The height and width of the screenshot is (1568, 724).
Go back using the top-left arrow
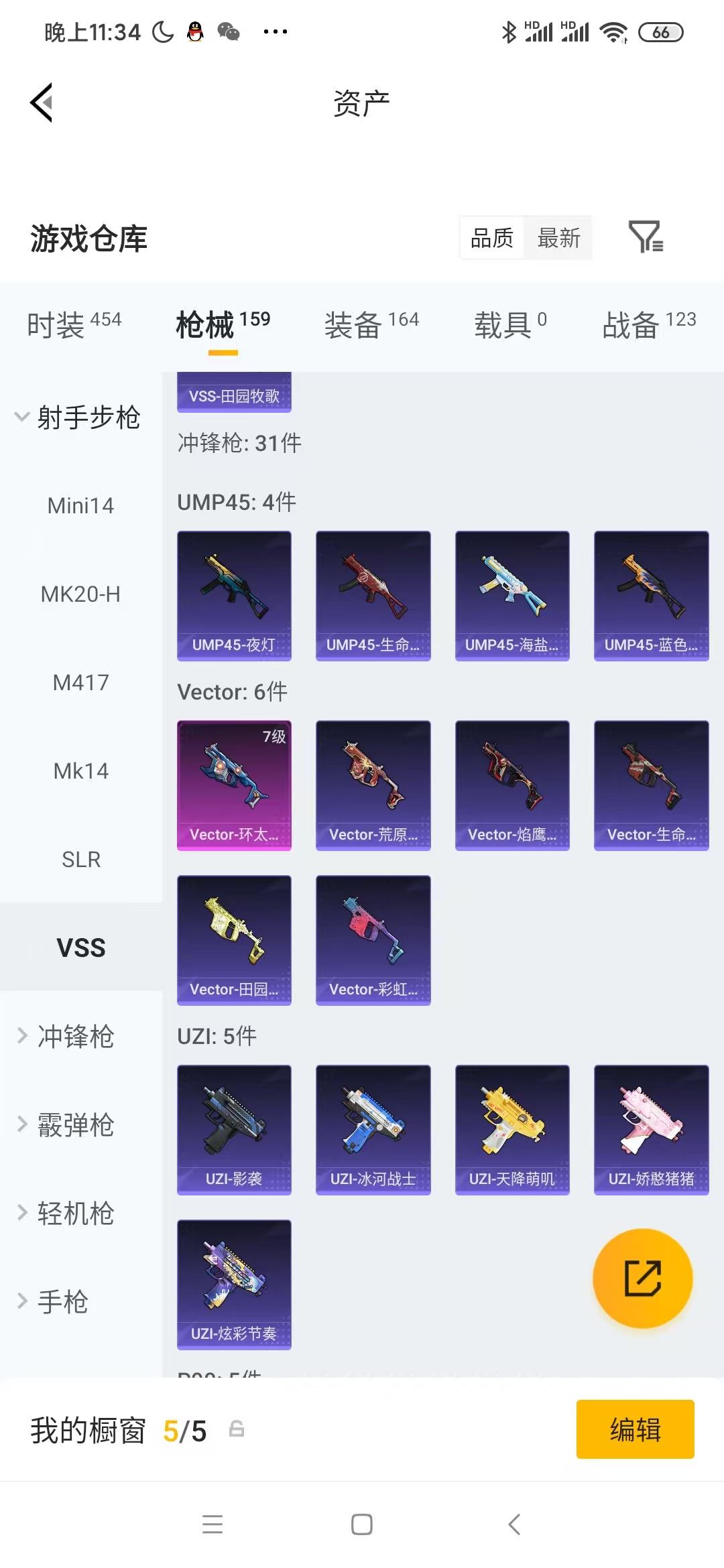click(42, 103)
